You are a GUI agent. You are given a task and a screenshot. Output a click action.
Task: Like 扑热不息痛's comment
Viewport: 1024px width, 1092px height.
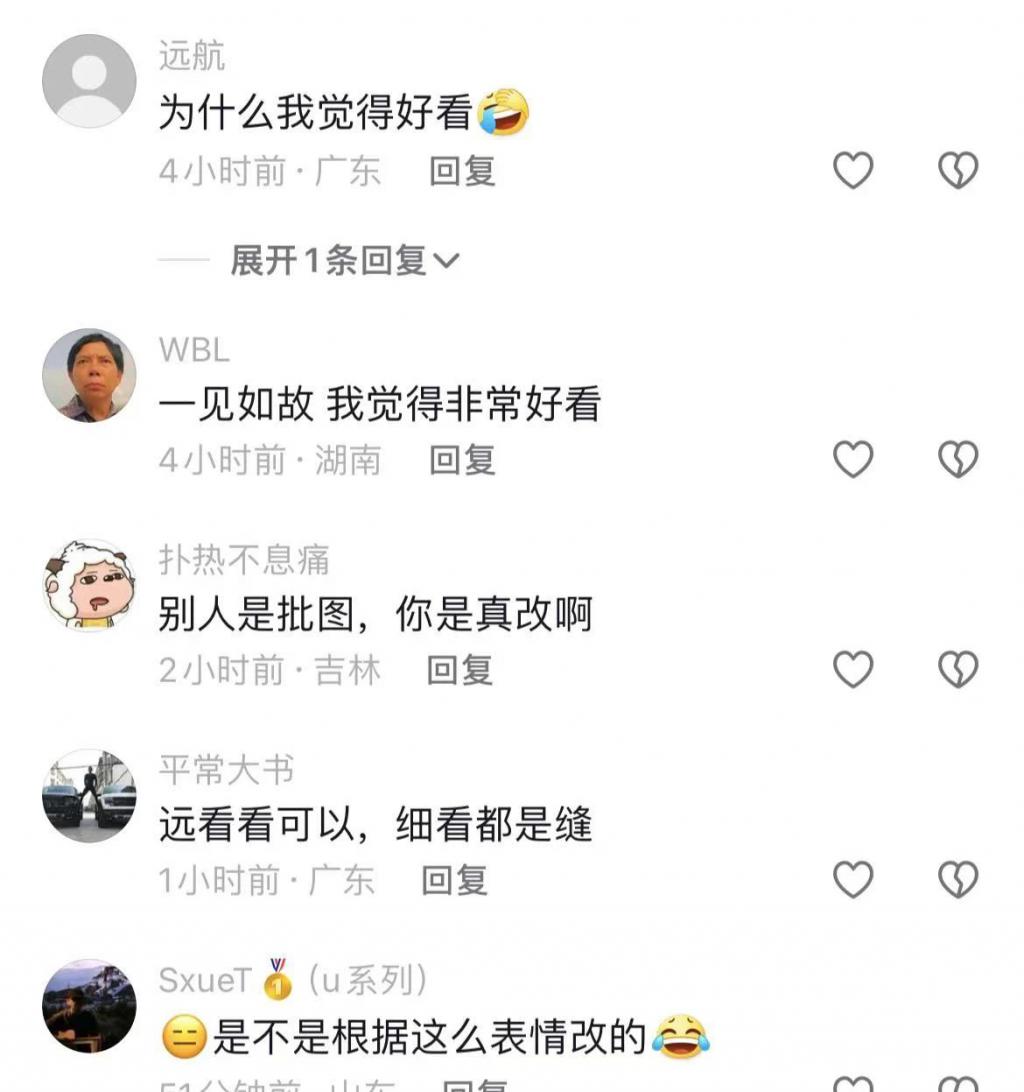(x=853, y=670)
